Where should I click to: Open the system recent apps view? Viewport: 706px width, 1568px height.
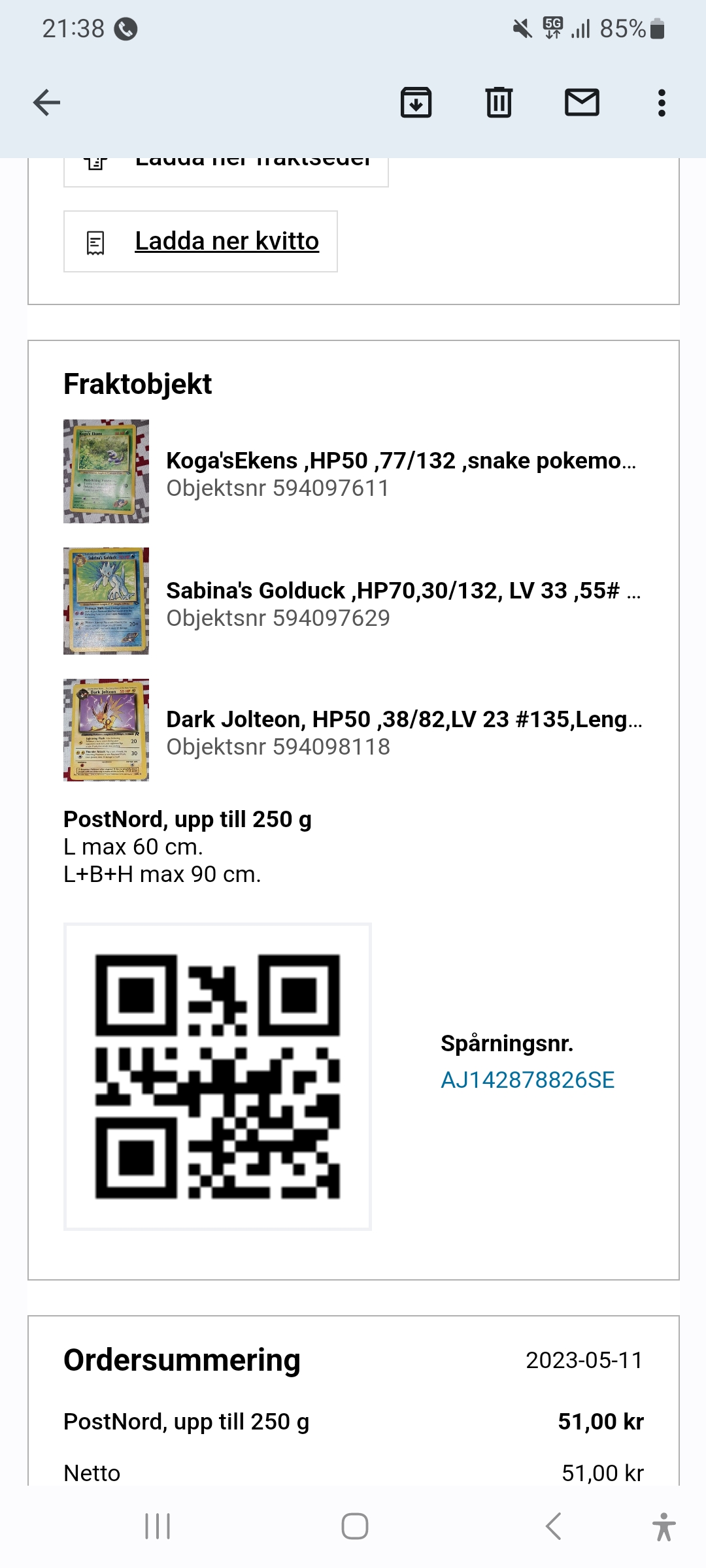(158, 1526)
